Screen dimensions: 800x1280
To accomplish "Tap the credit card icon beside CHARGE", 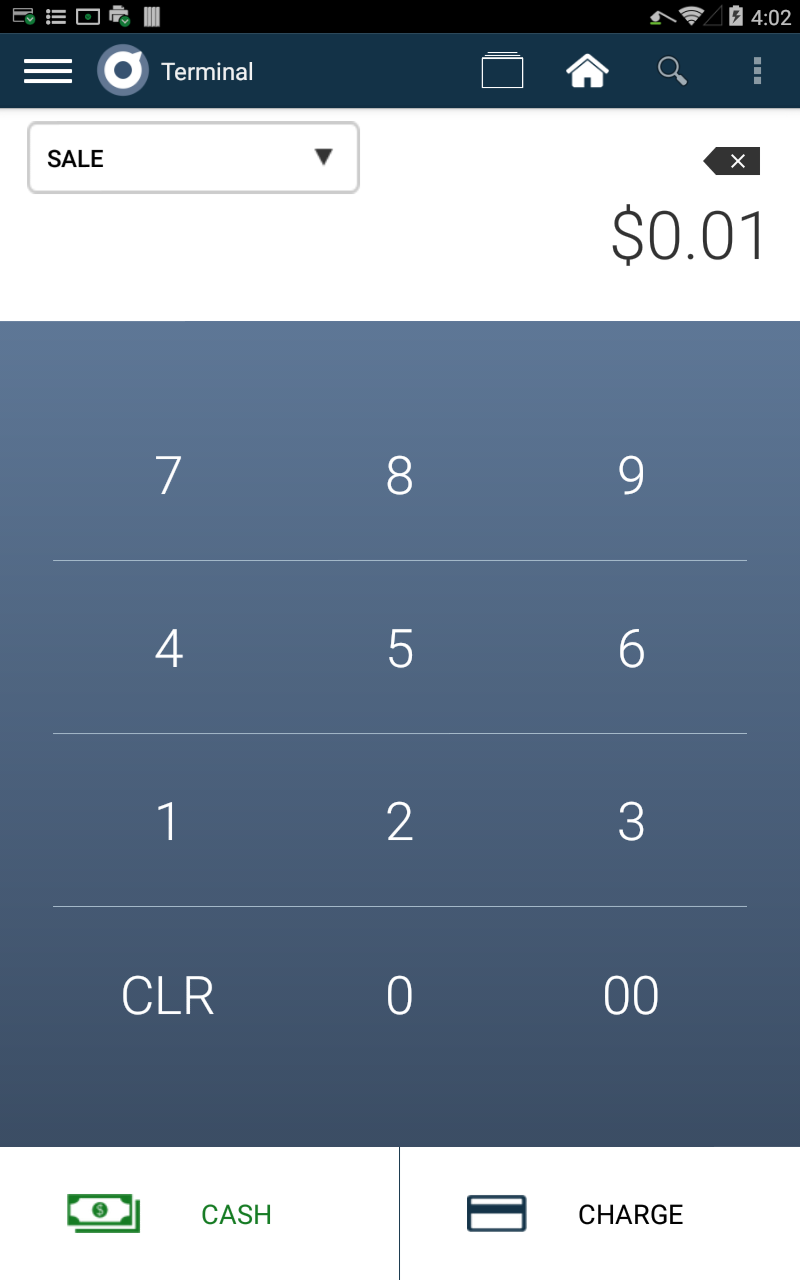I will [x=496, y=1213].
